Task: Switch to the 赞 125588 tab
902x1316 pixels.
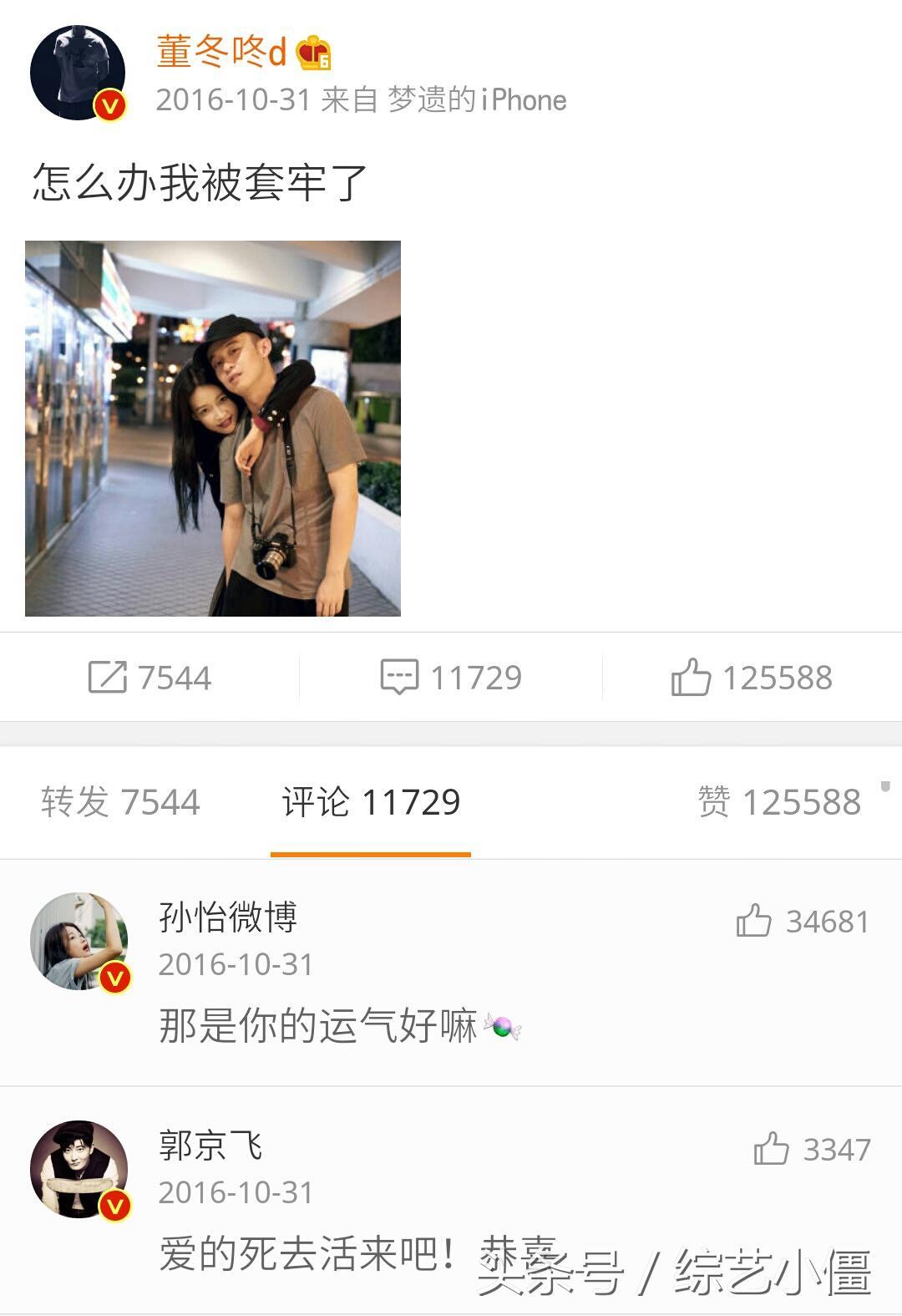Action: click(x=778, y=802)
